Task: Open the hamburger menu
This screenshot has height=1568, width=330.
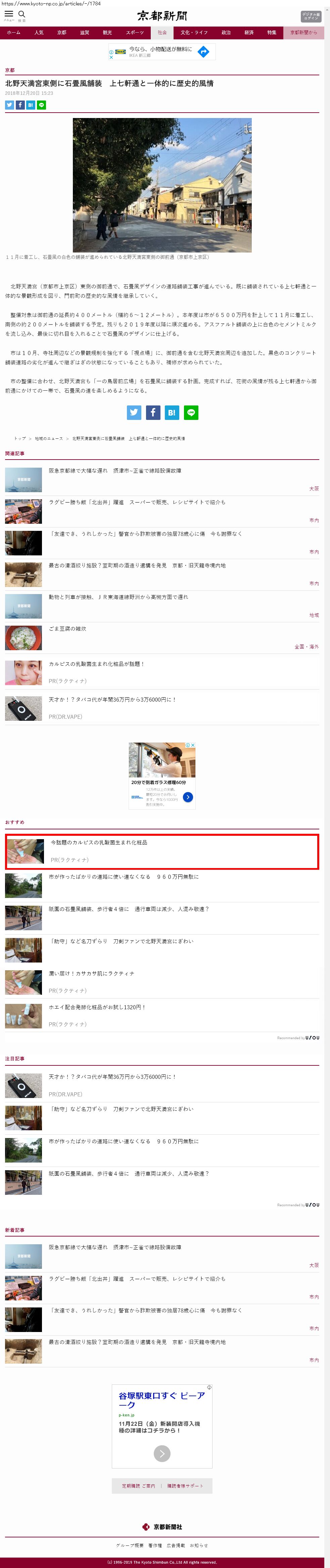Action: [8, 14]
